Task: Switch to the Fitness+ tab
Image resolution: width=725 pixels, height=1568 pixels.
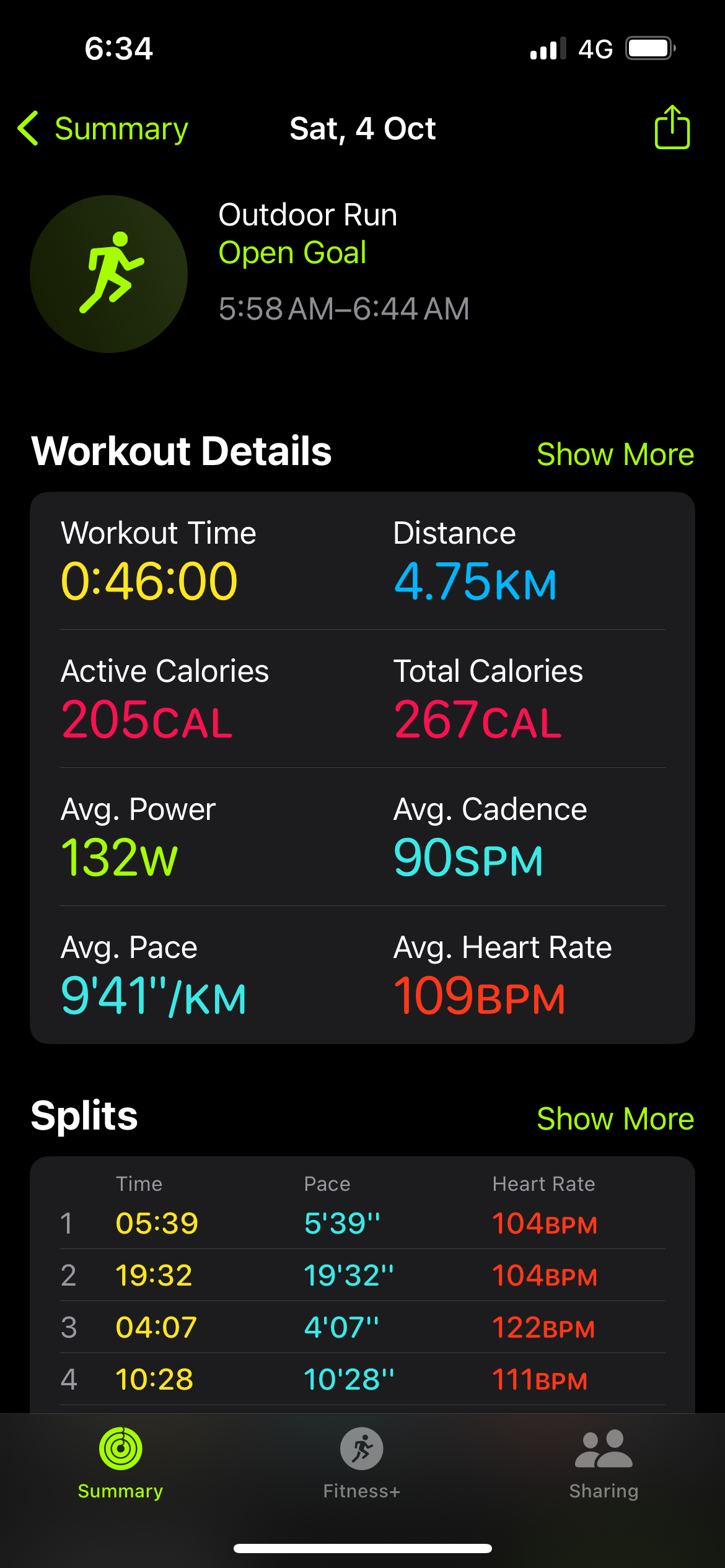Action: [362, 1463]
